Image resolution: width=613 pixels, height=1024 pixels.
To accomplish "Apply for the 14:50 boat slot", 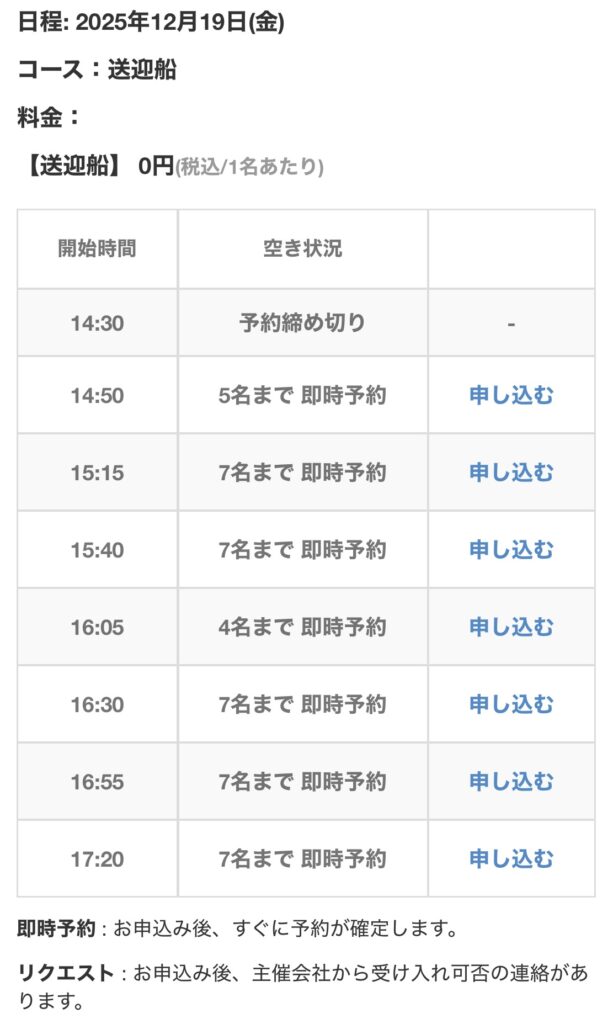I will click(x=510, y=395).
